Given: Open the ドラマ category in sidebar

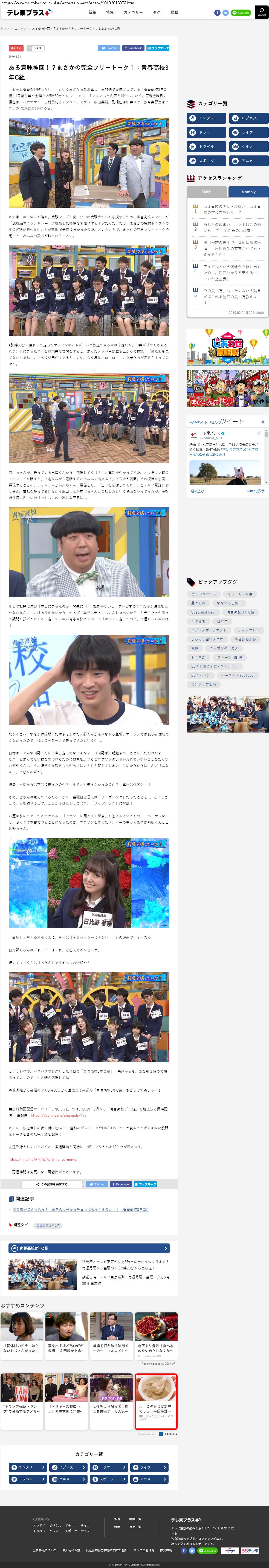Looking at the screenshot, I should pos(206,132).
